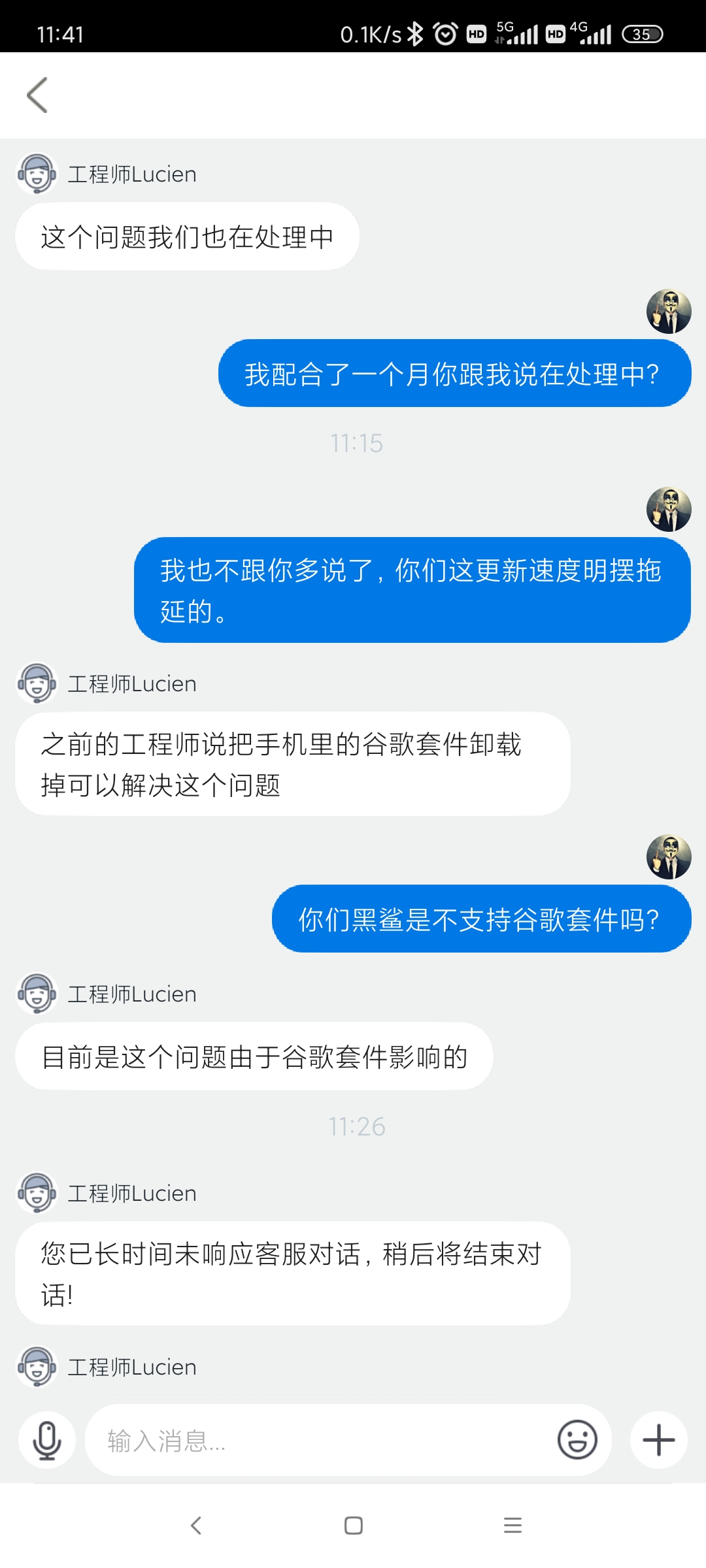Open the emoji picker
Image resolution: width=706 pixels, height=1568 pixels.
[577, 1440]
